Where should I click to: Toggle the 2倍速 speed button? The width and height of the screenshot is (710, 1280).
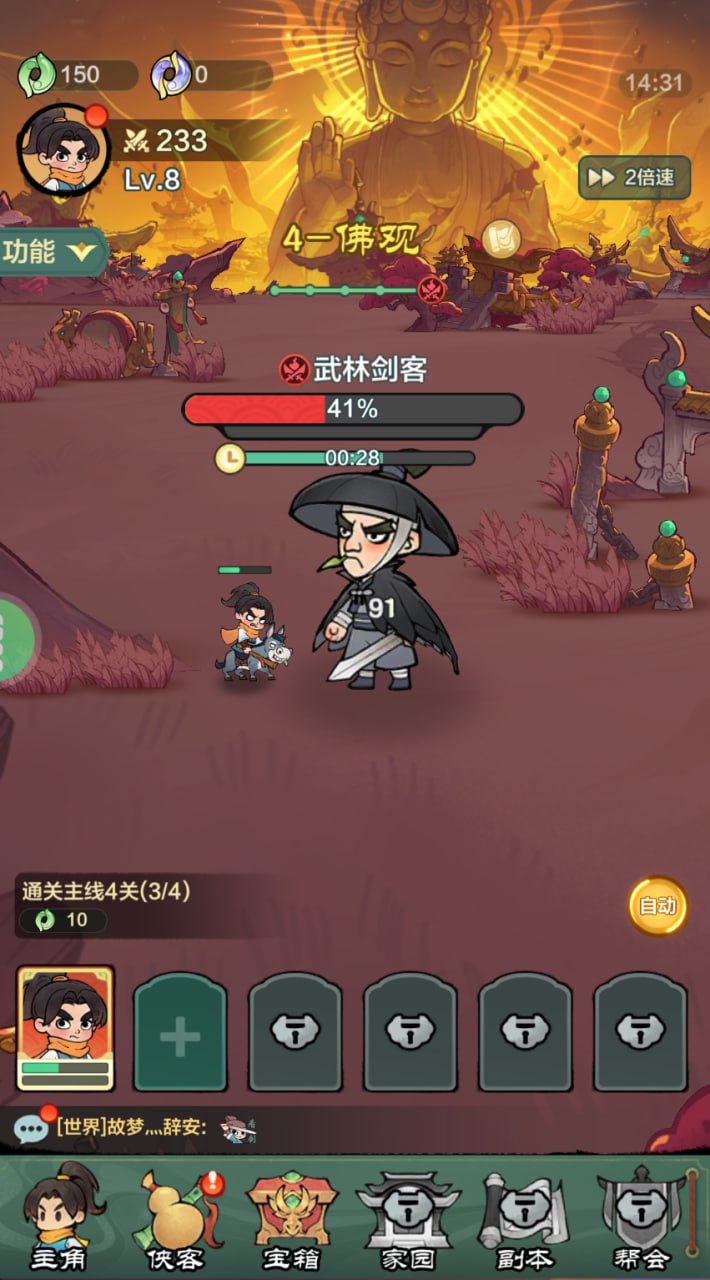pos(634,178)
